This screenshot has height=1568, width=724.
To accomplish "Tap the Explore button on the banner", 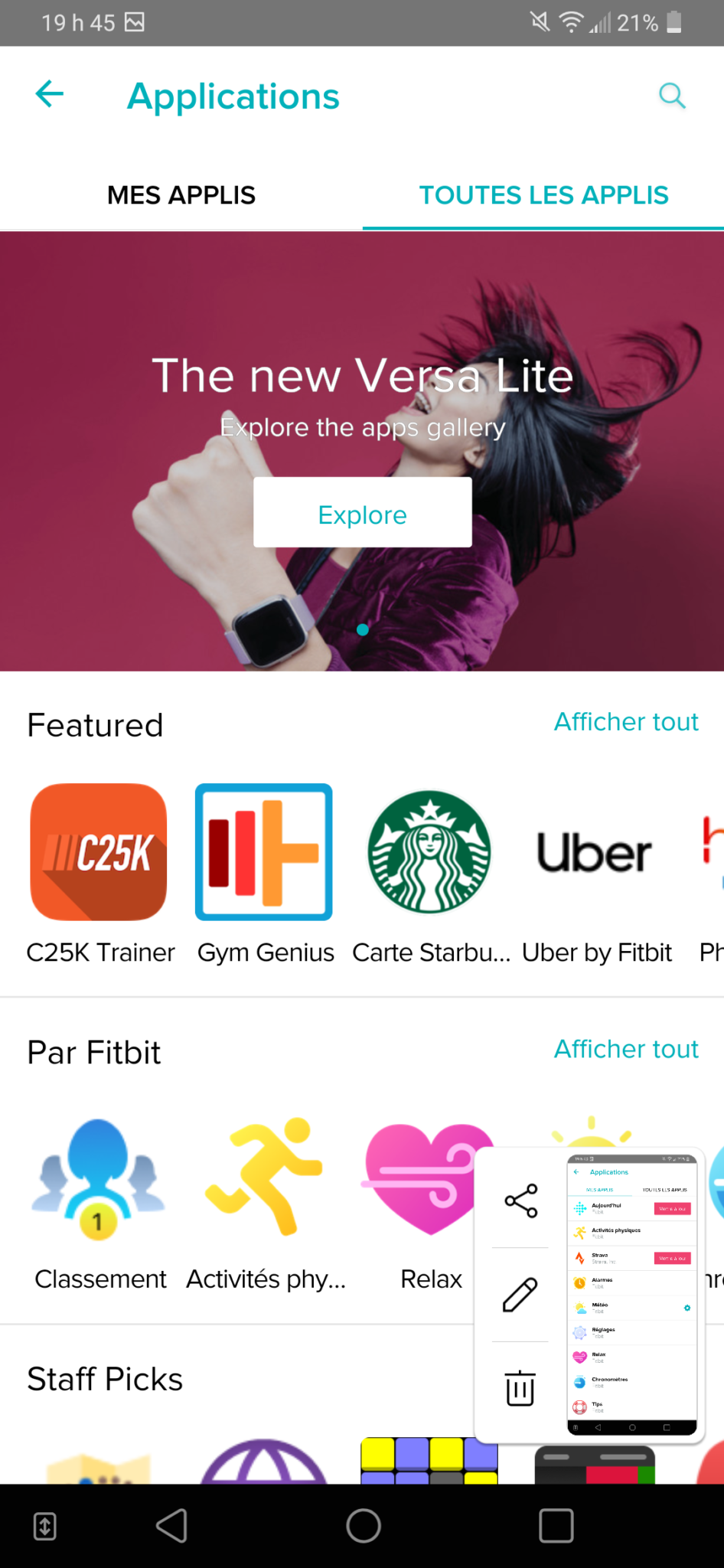I will [362, 513].
